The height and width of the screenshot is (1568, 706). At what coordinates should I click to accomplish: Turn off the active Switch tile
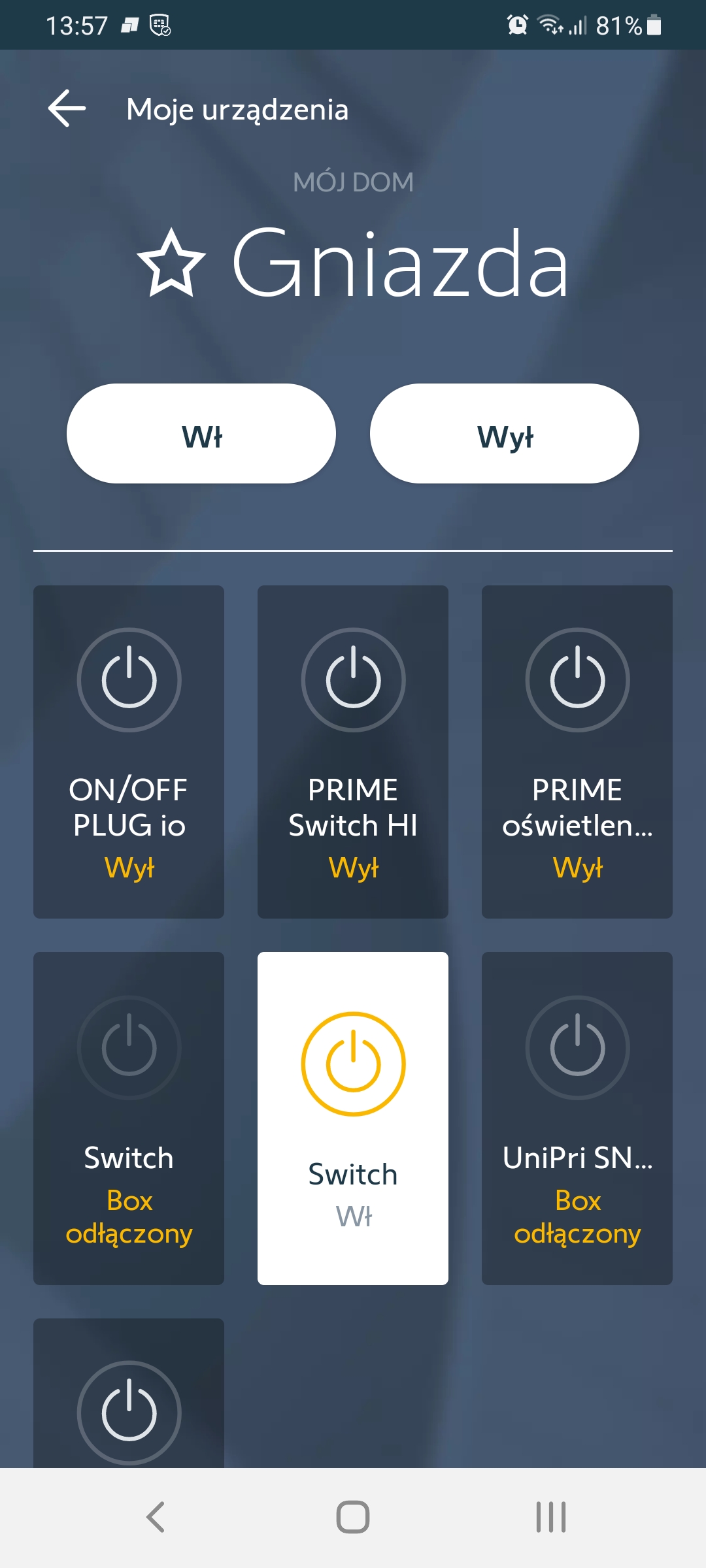pyautogui.click(x=353, y=1065)
